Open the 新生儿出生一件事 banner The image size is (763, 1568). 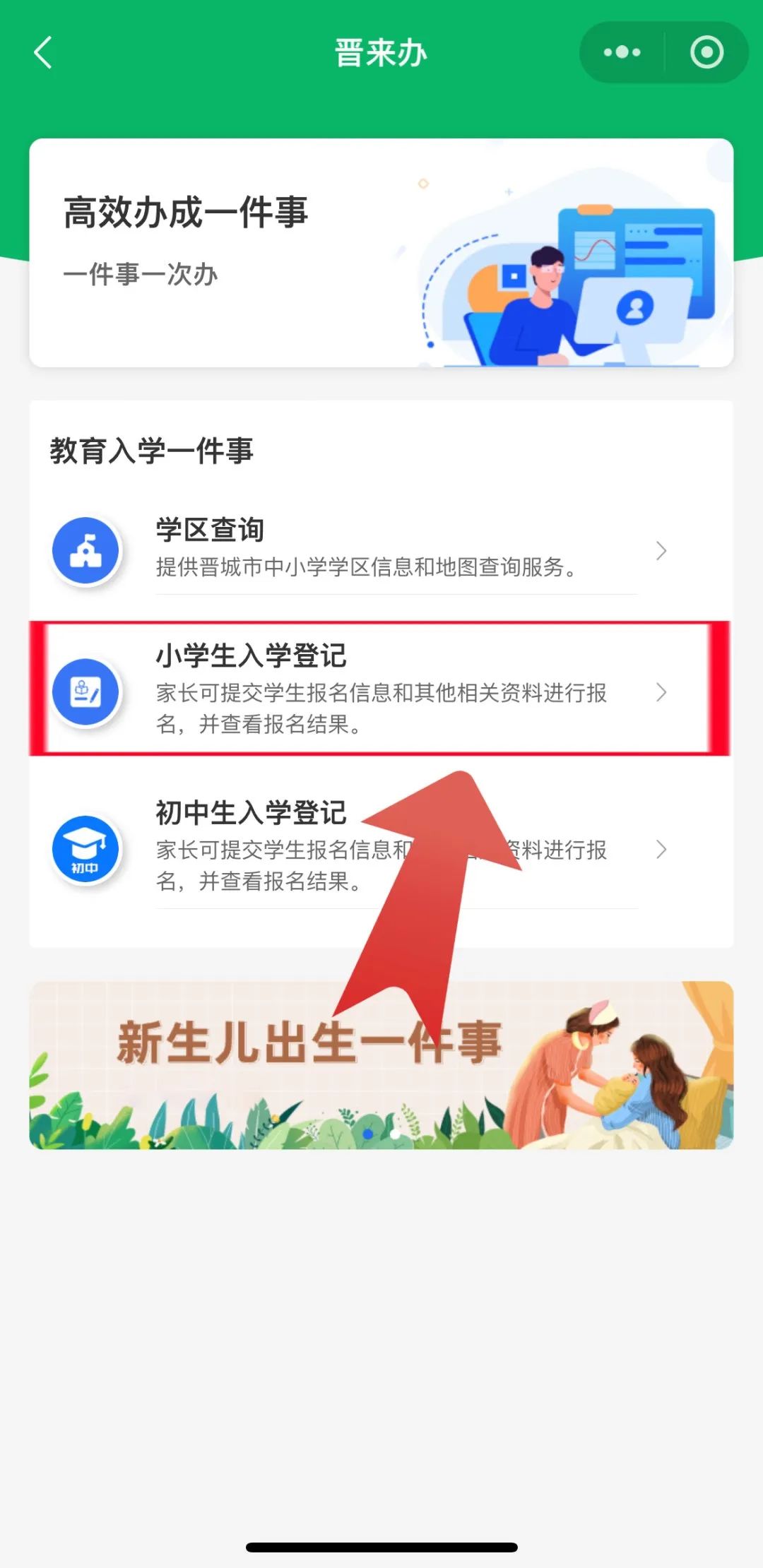(381, 1065)
